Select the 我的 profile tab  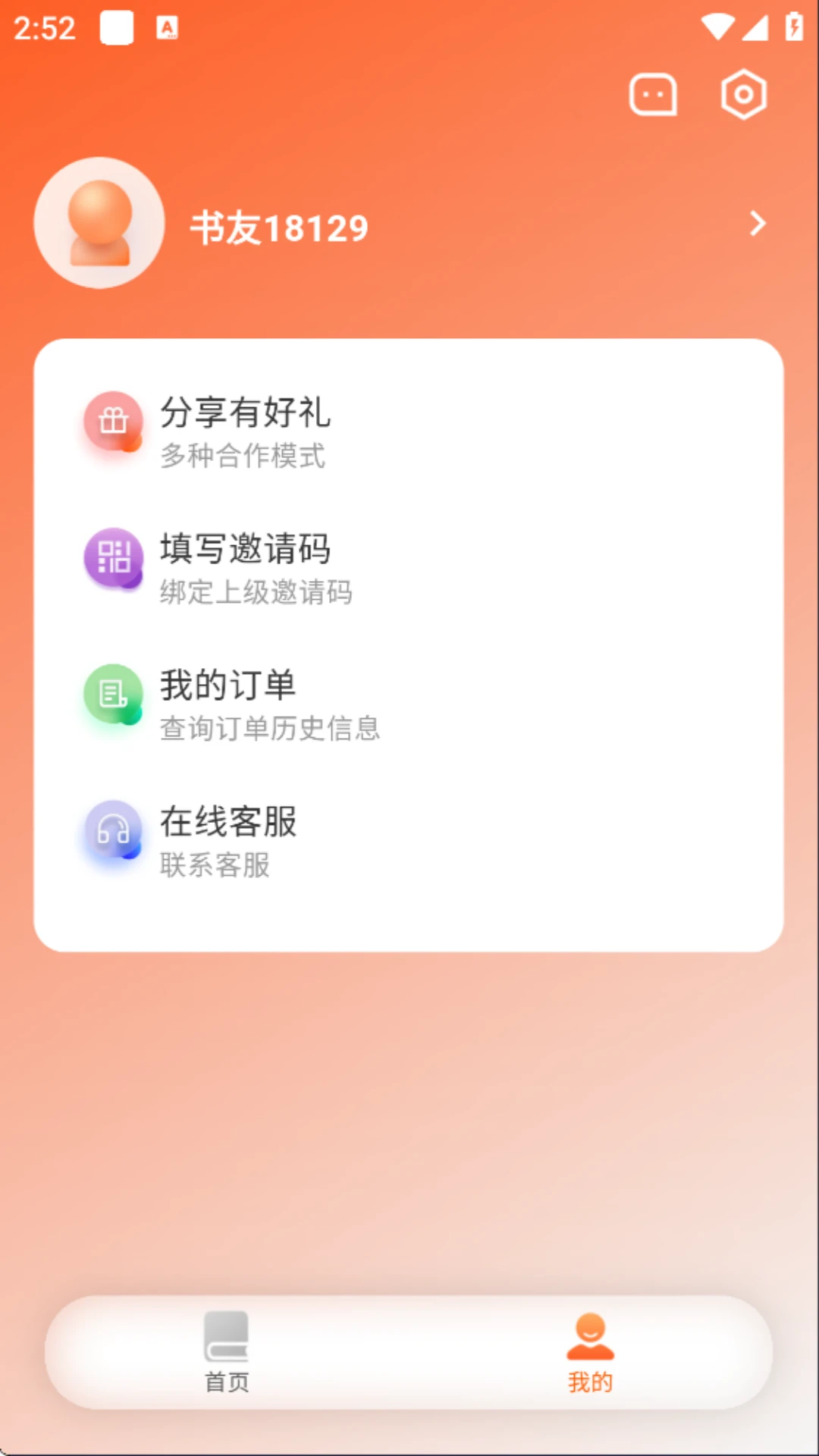click(590, 1352)
